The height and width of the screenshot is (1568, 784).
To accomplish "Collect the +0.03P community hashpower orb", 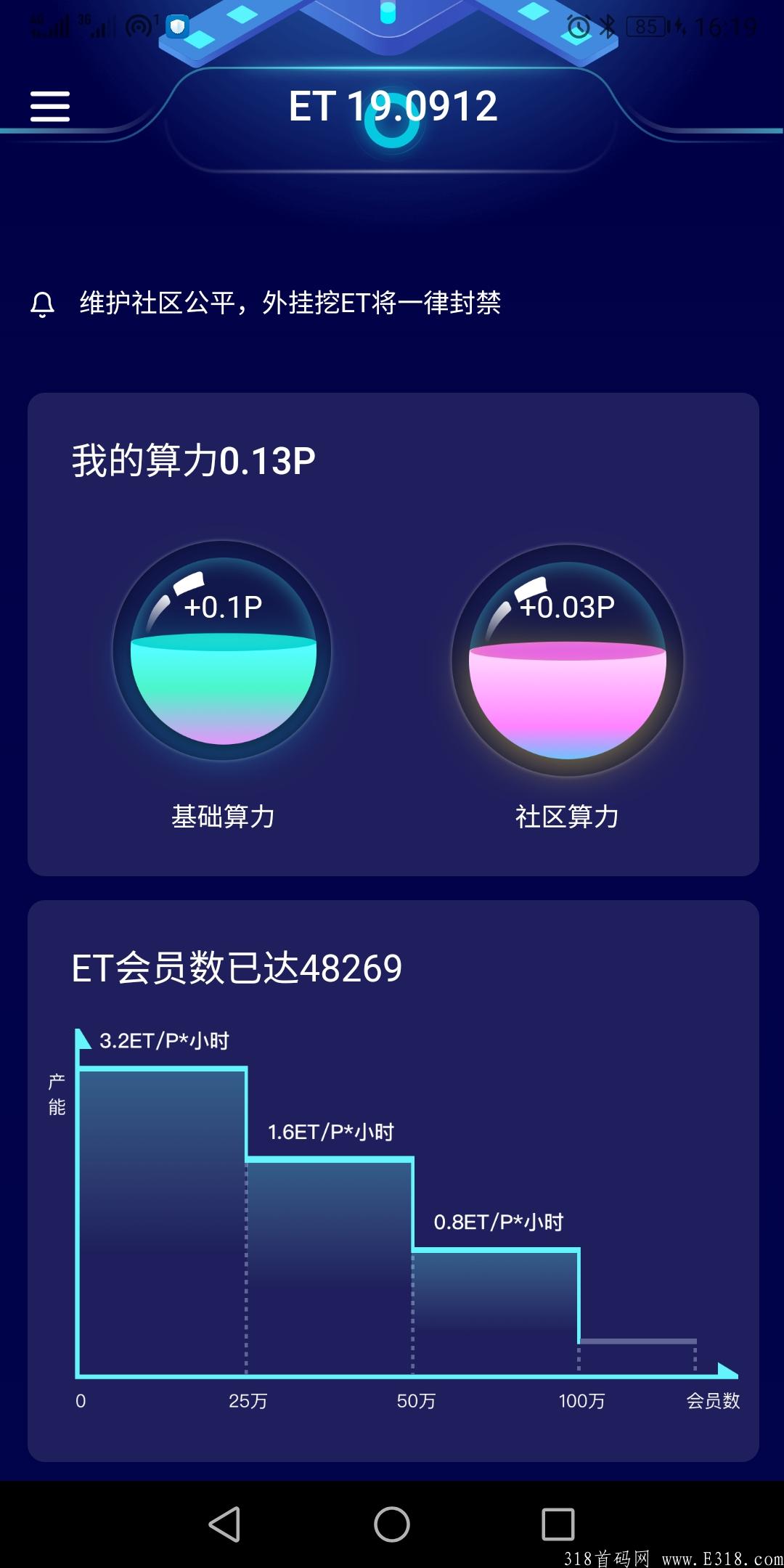I will (567, 660).
